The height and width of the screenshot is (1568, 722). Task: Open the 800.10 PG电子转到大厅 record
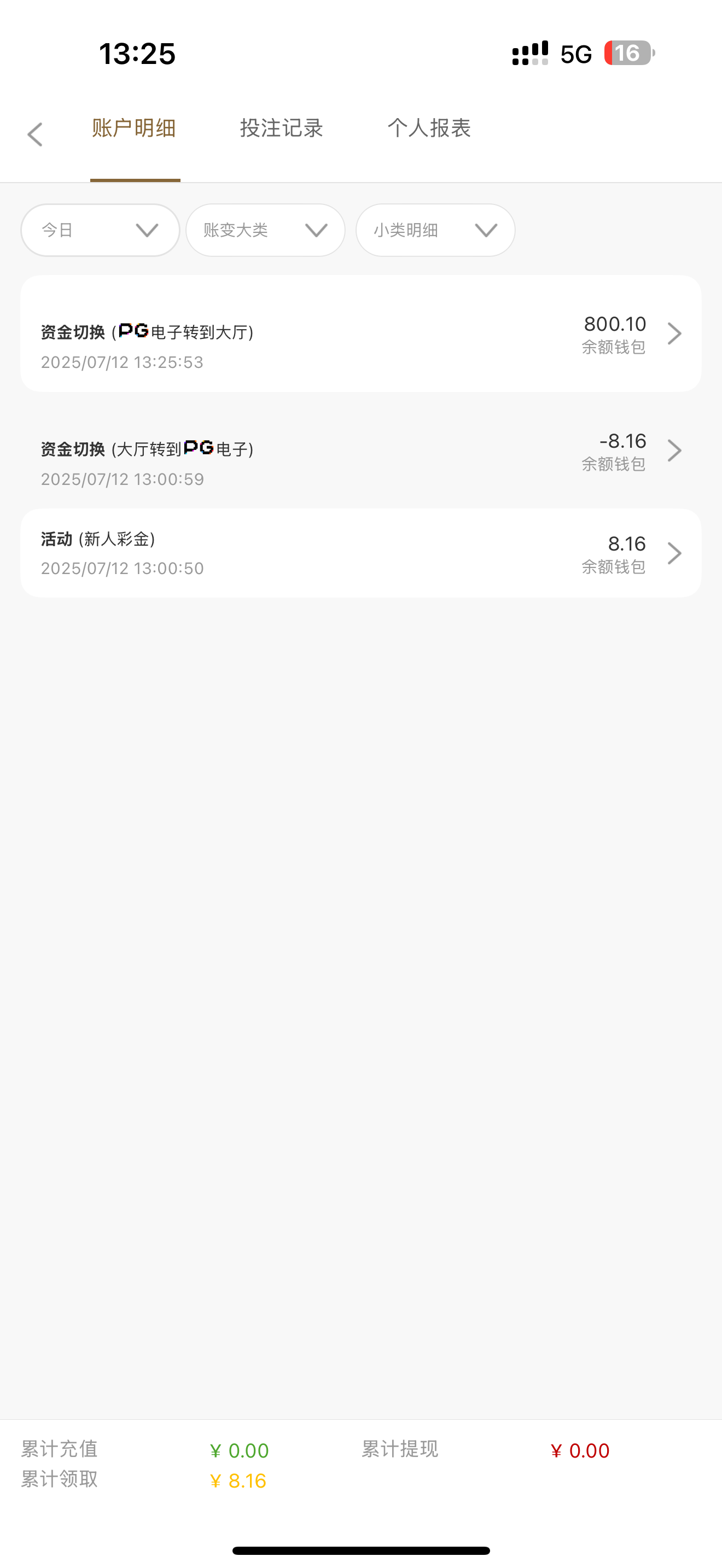point(360,334)
